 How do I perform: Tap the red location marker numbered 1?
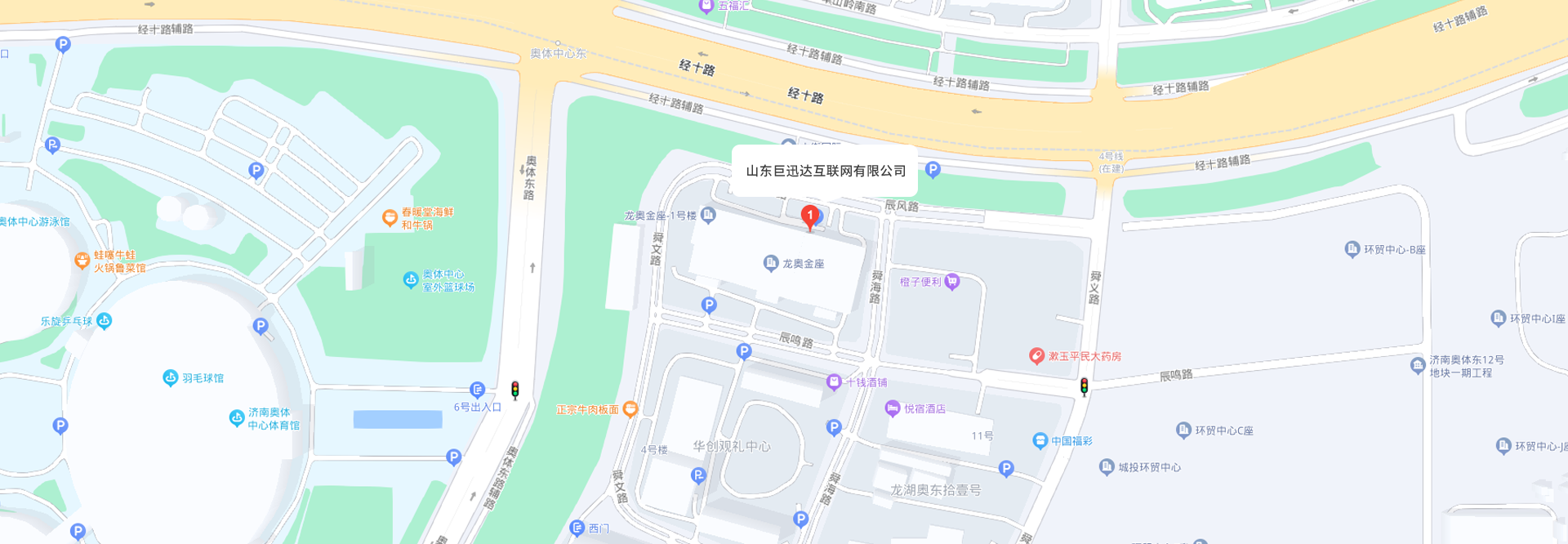click(809, 216)
